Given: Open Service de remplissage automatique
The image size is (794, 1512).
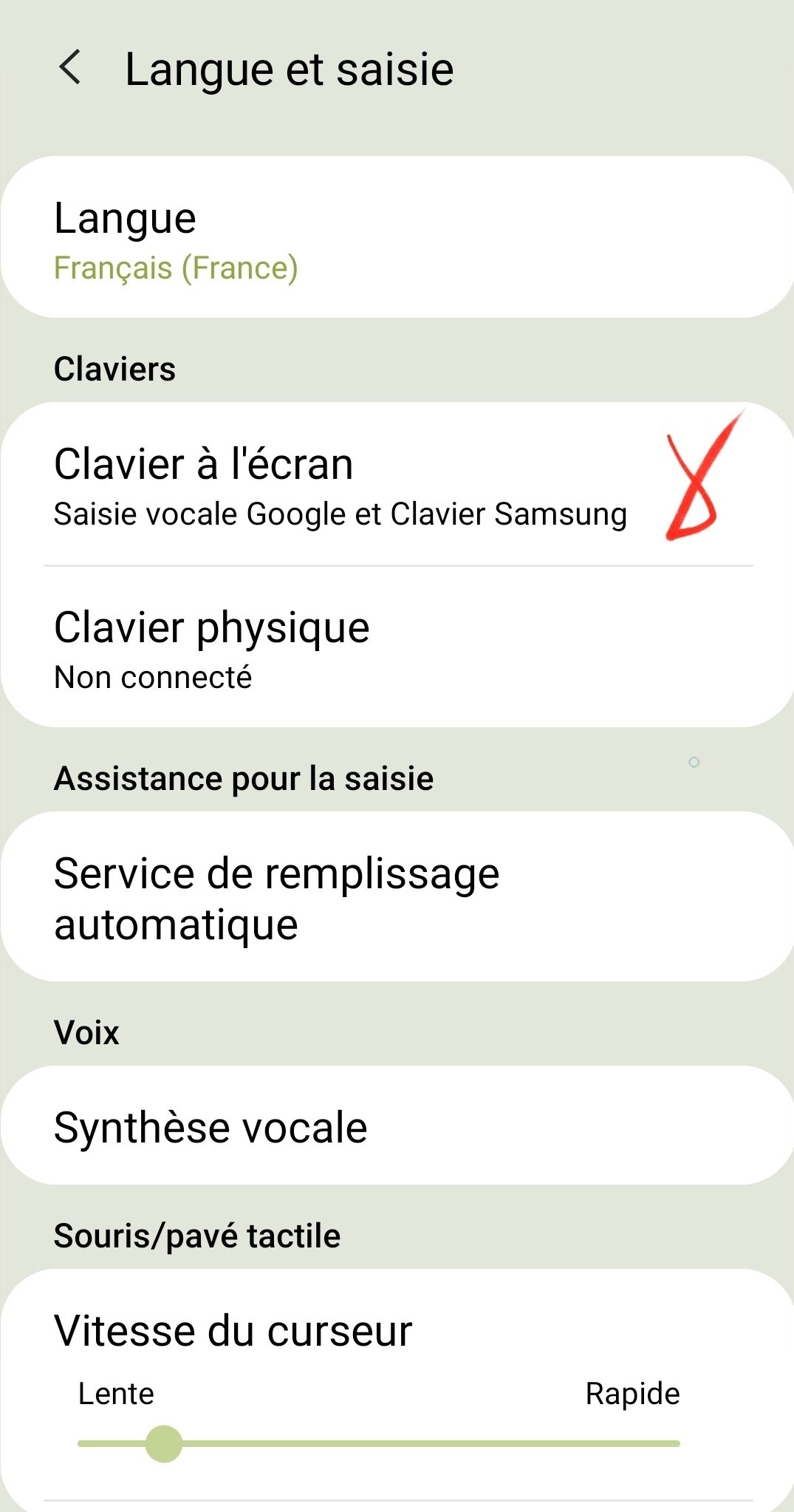Looking at the screenshot, I should [397, 897].
